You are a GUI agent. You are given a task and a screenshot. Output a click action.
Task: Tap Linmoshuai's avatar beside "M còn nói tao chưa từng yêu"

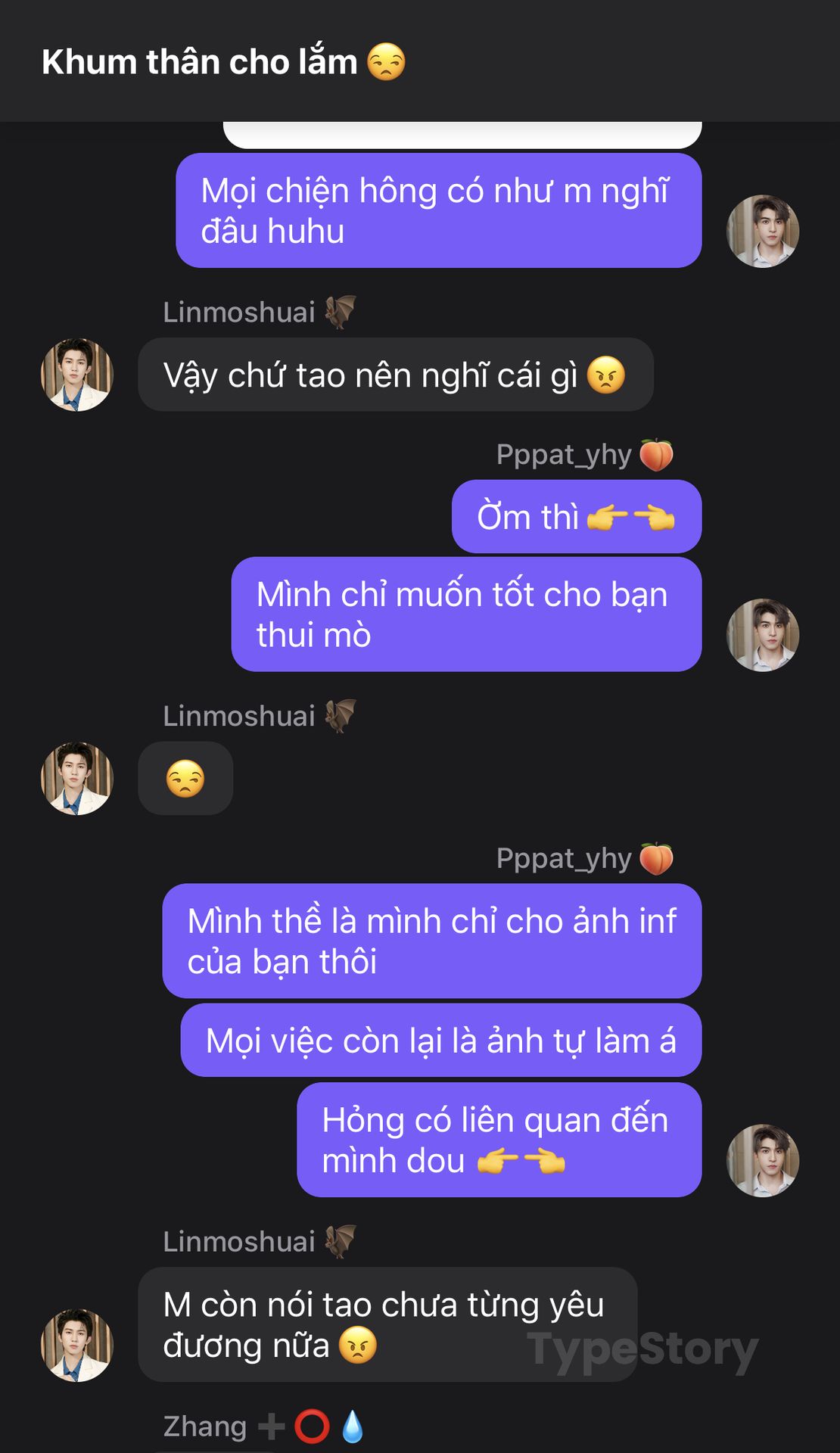pos(77,1346)
